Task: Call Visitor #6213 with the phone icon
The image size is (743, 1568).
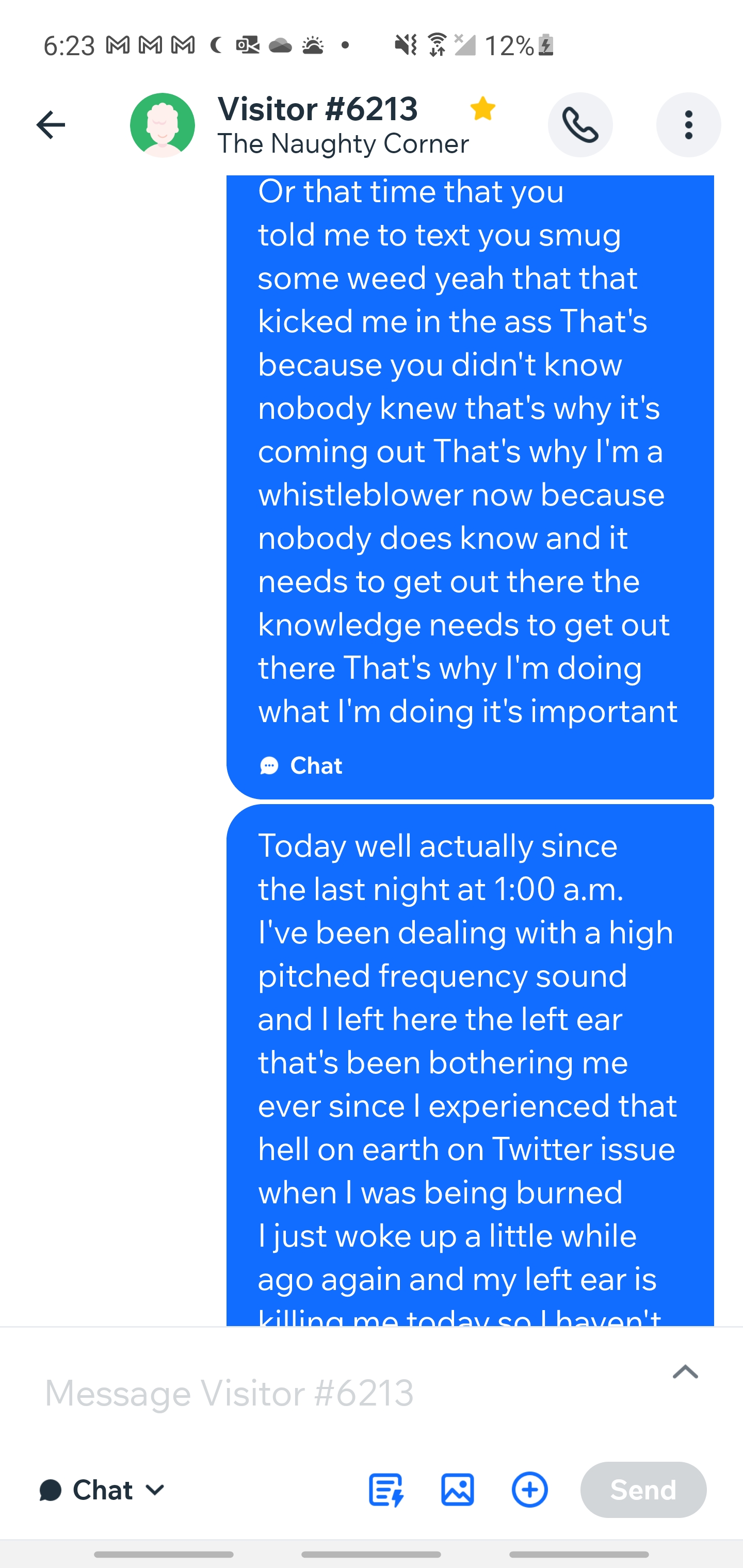Action: click(x=580, y=125)
